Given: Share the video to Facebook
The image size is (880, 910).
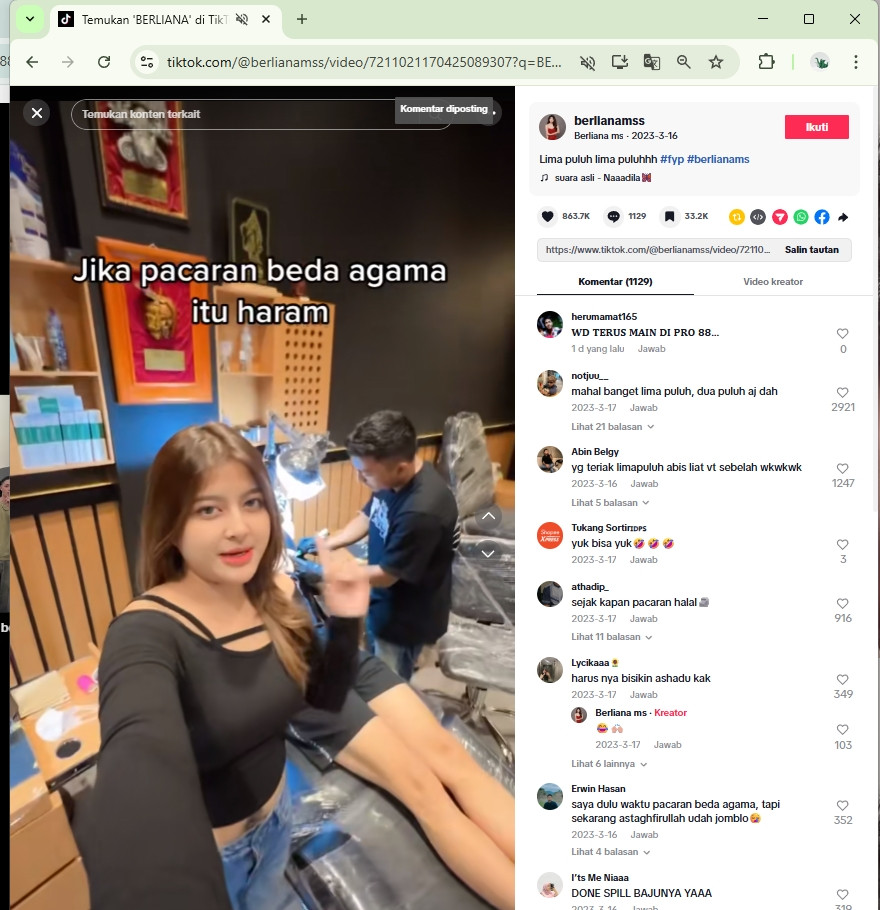Looking at the screenshot, I should [x=822, y=217].
